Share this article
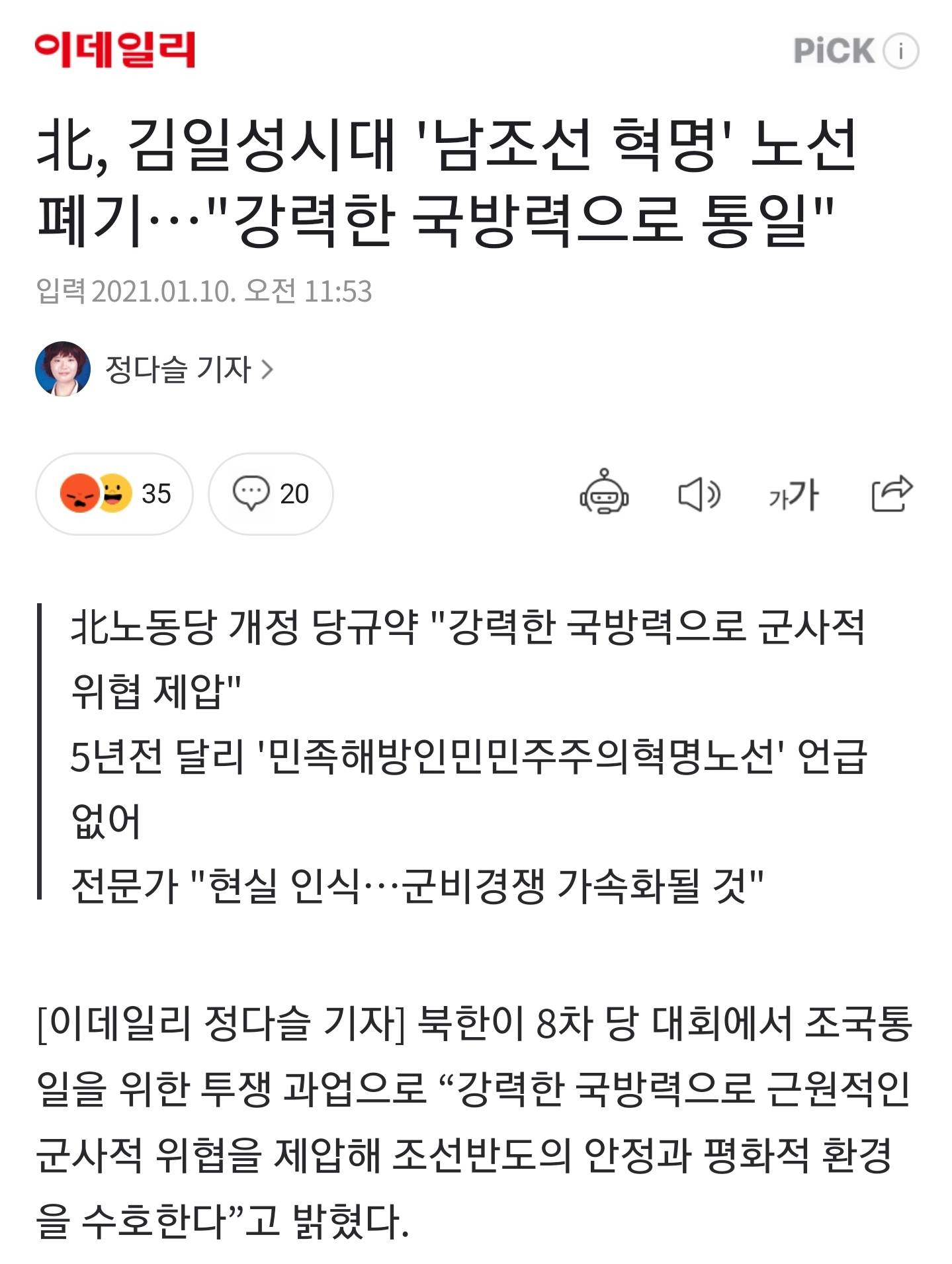This screenshot has width=952, height=1264. [891, 493]
